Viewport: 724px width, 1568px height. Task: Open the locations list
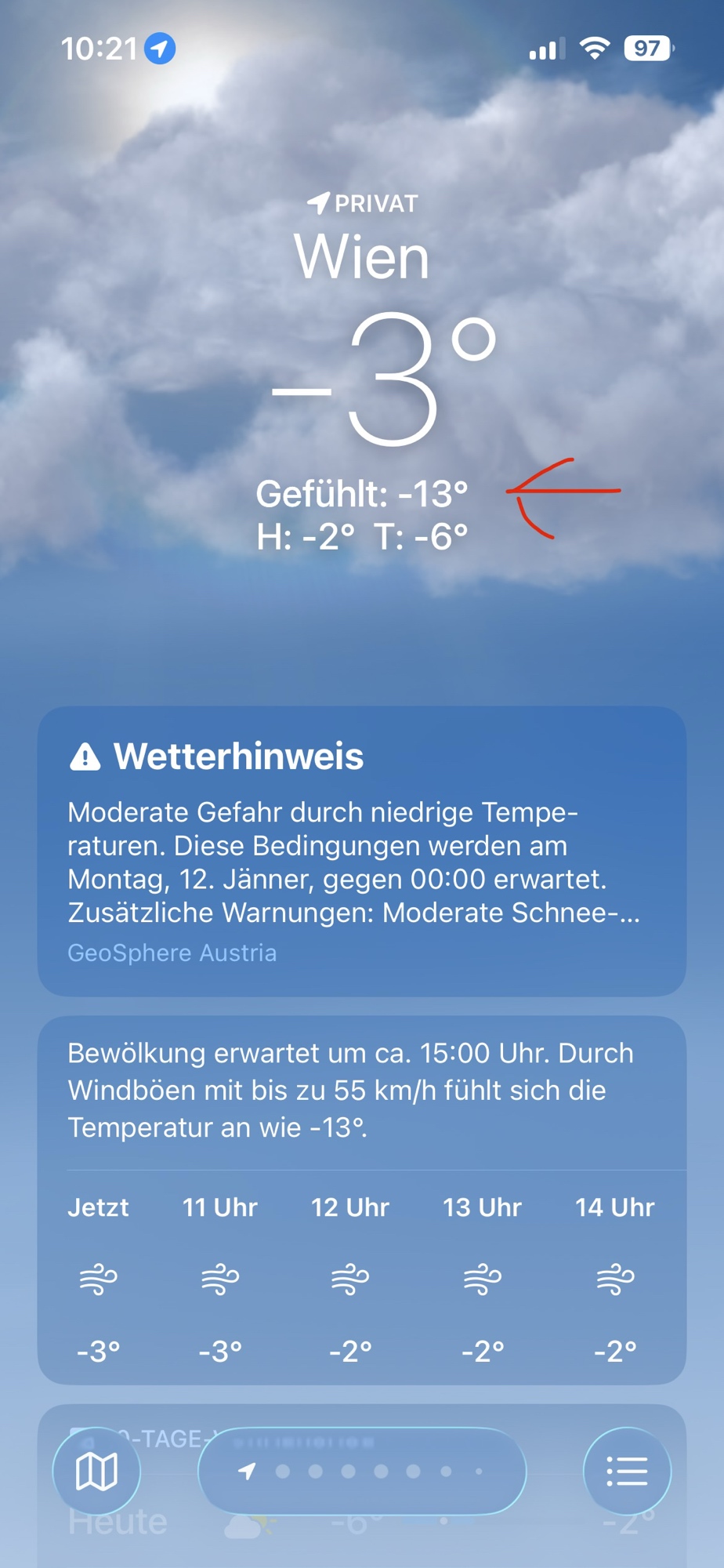tap(627, 1471)
